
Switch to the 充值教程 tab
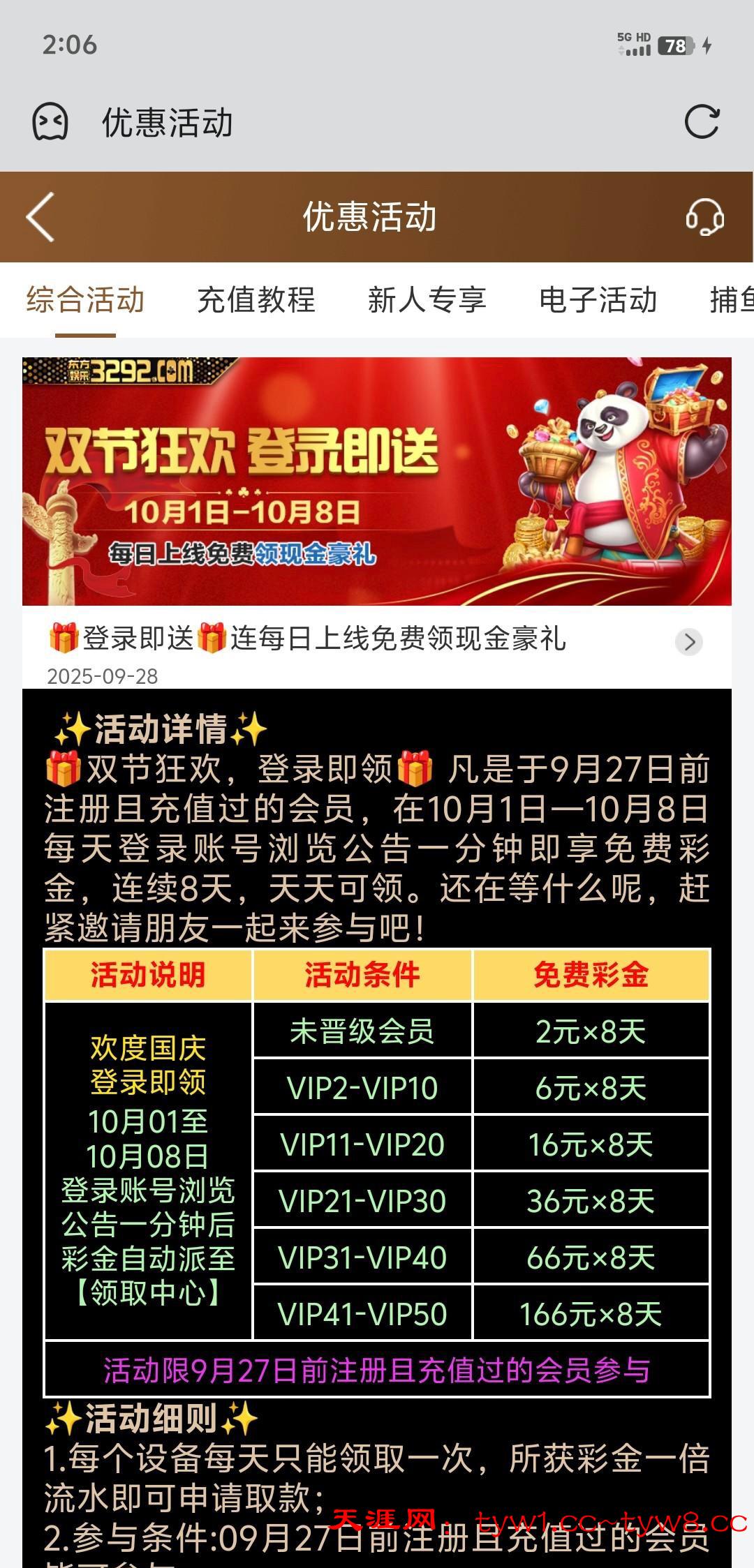[x=256, y=300]
